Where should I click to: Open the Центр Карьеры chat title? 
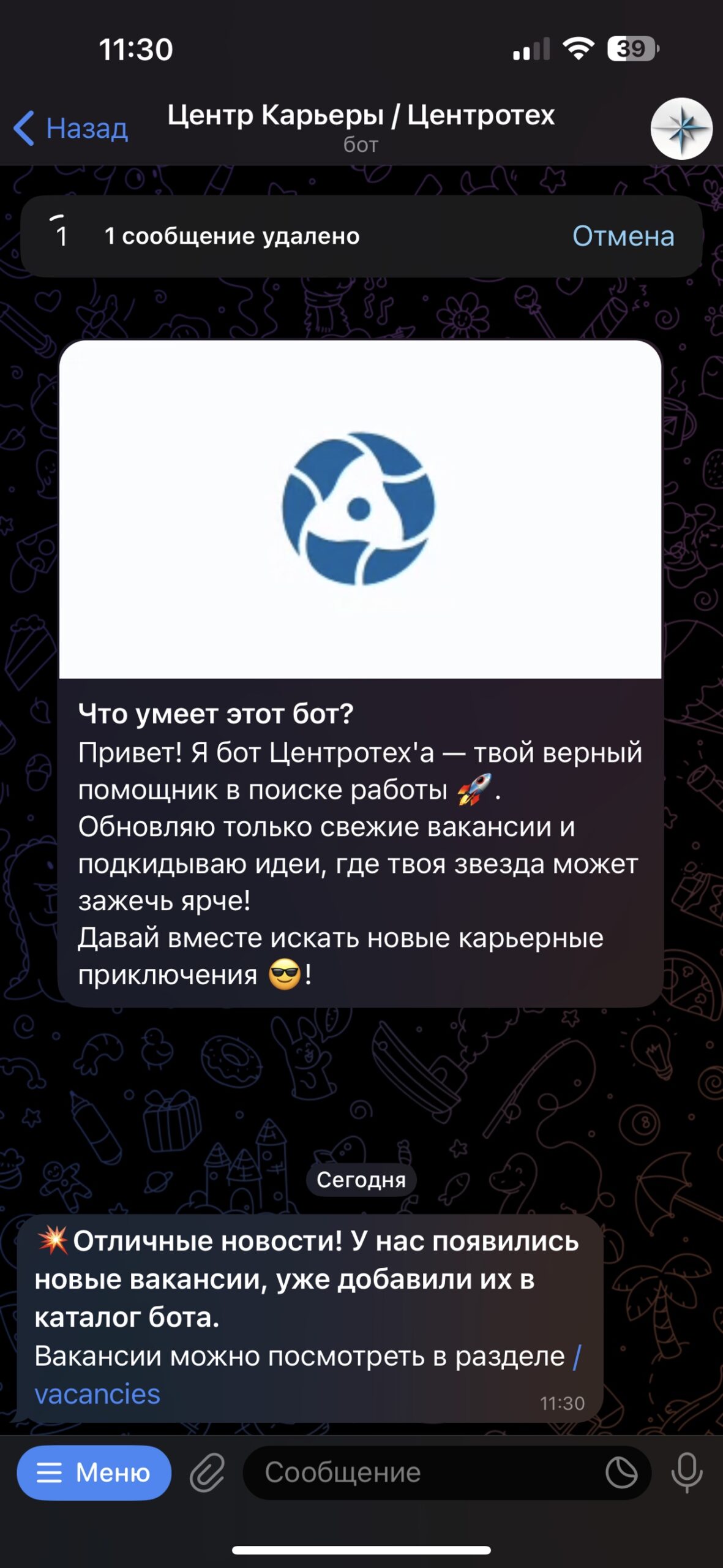(x=361, y=115)
